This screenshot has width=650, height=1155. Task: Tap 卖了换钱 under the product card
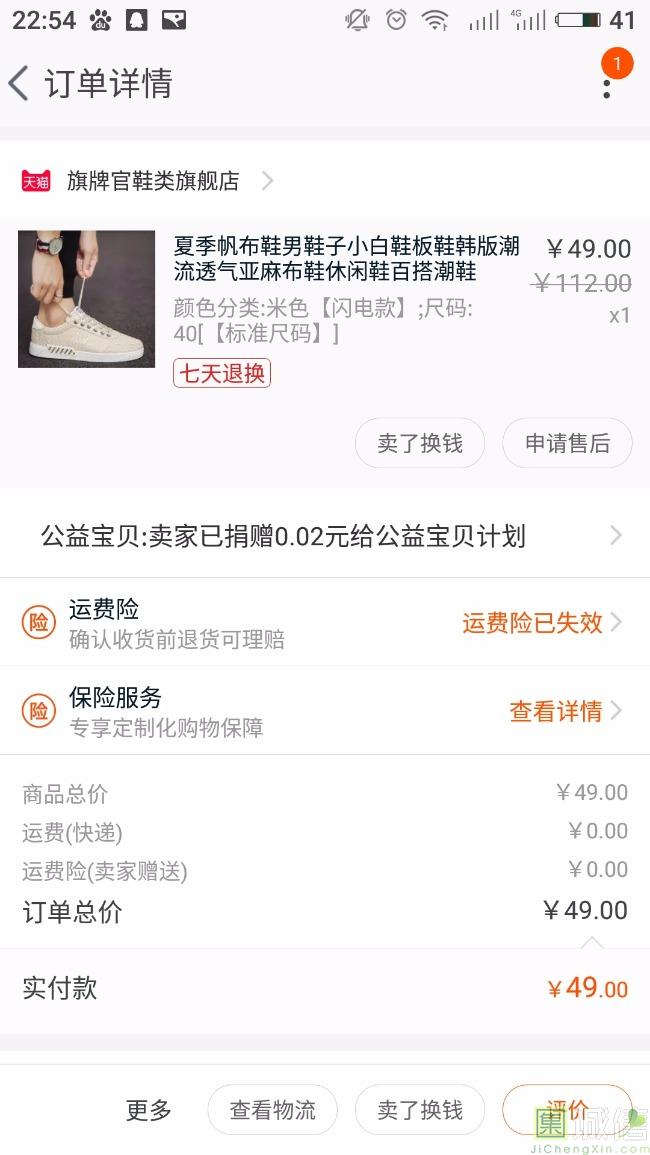420,443
